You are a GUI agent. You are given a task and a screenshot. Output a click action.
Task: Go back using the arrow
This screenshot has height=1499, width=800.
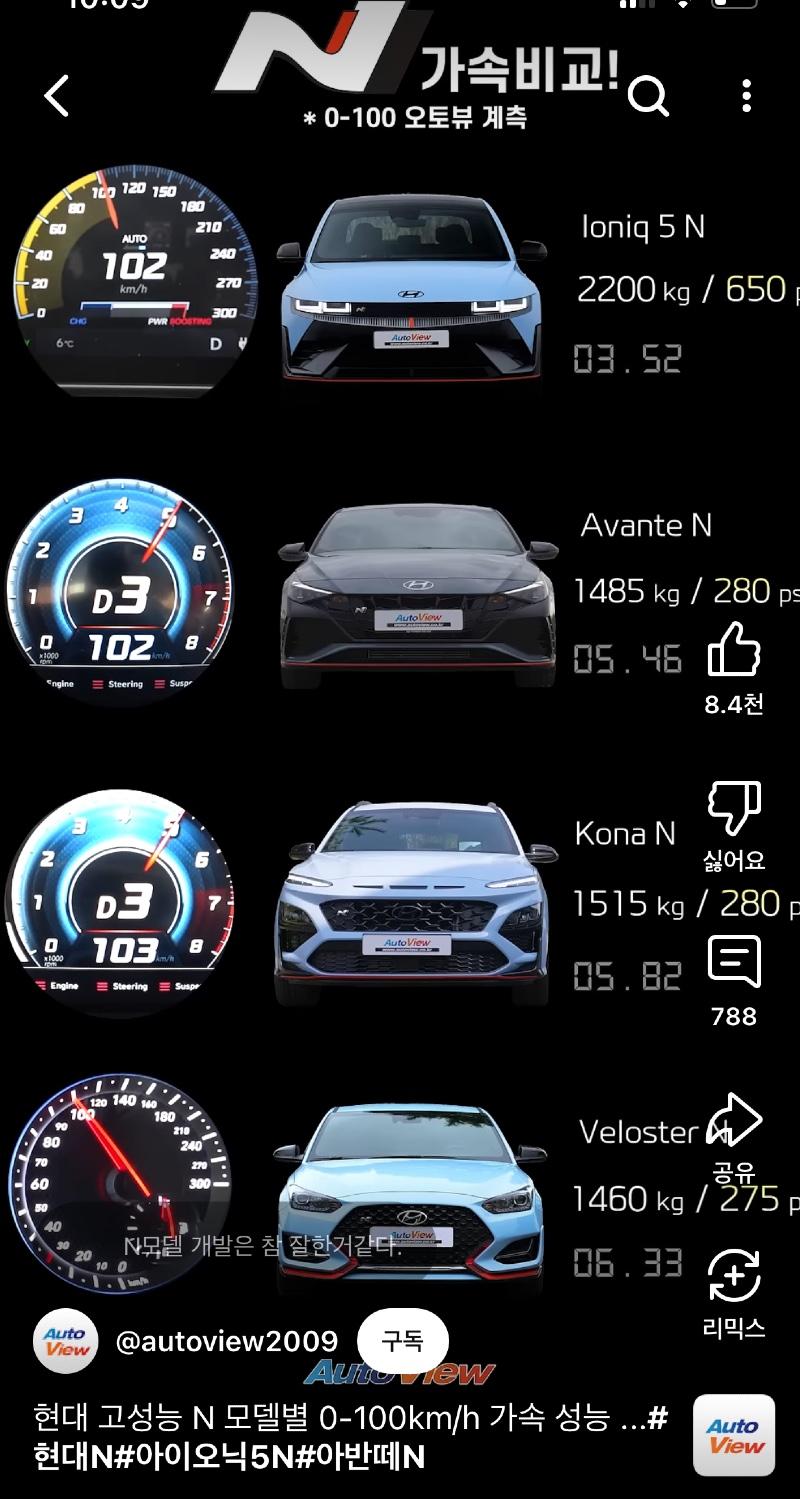57,96
